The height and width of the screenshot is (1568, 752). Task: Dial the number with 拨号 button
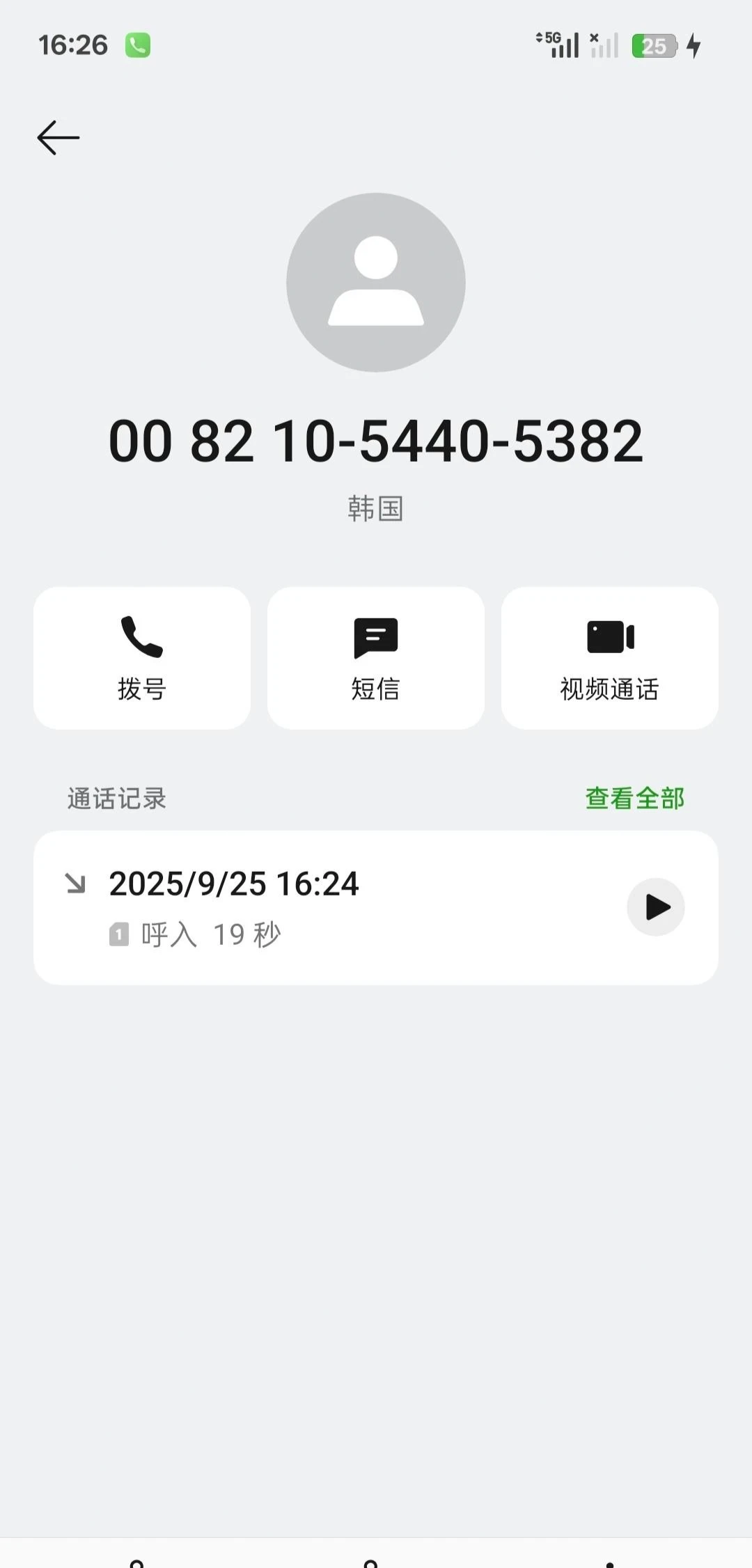click(142, 658)
